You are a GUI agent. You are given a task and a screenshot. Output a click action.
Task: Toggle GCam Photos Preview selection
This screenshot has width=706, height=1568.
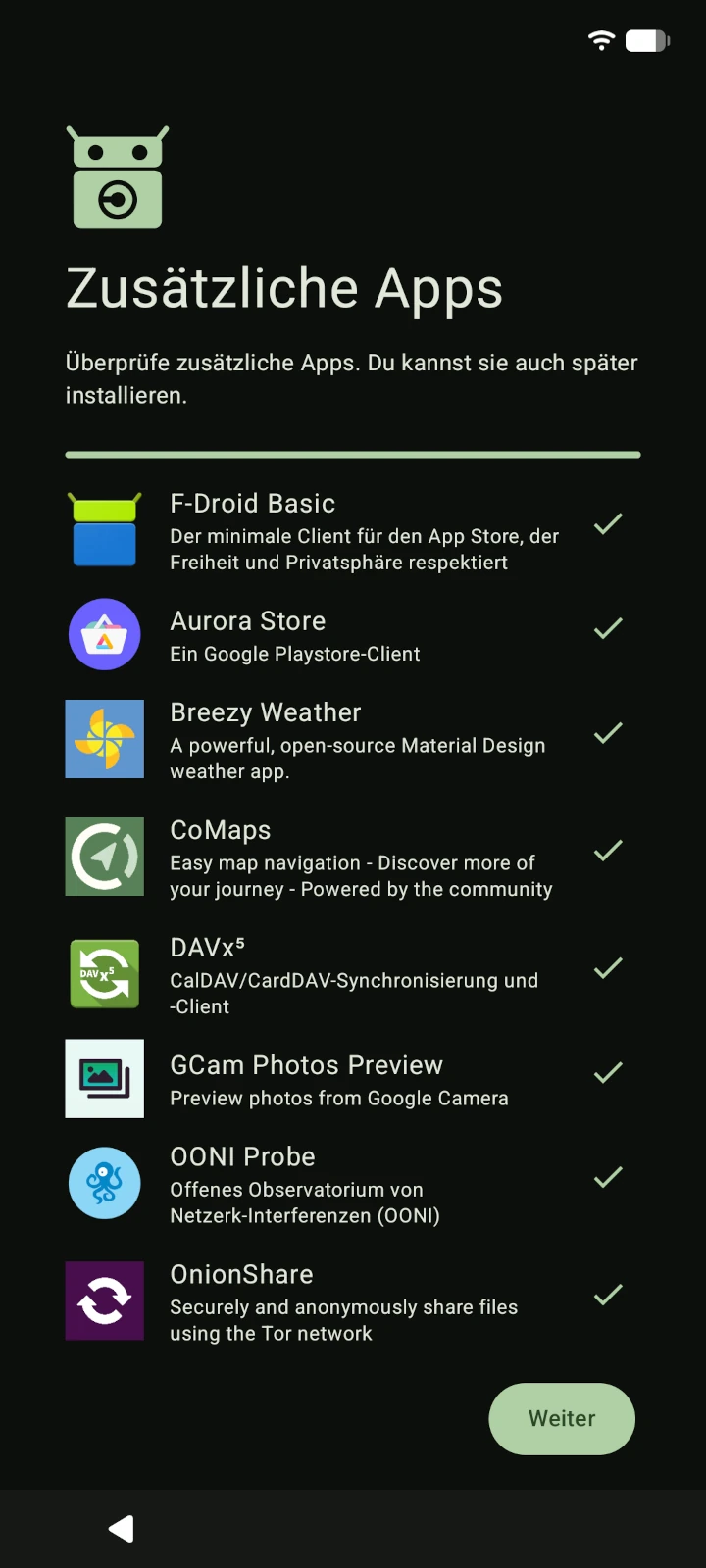(608, 1072)
